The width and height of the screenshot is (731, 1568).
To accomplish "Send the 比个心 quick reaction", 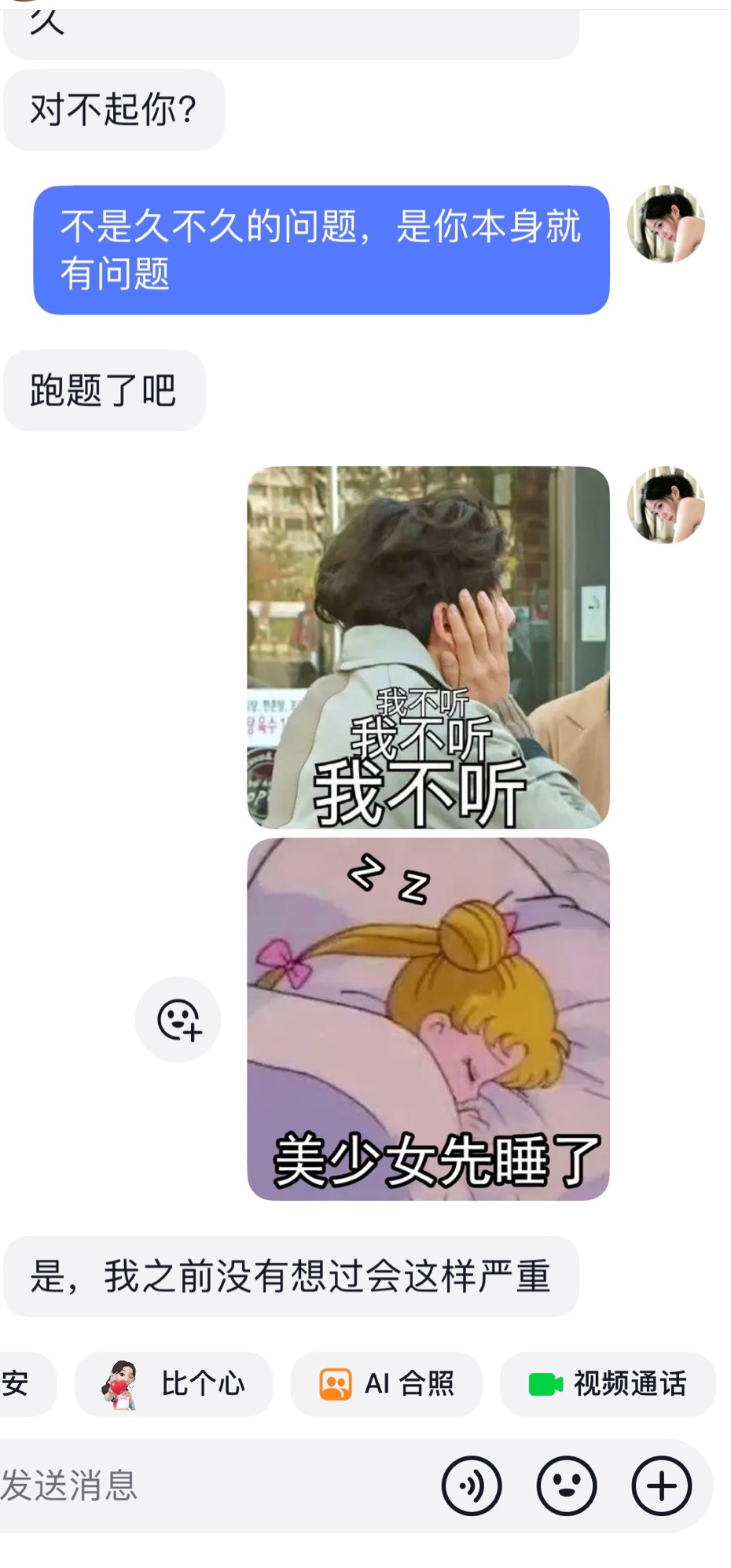I will click(x=173, y=1383).
